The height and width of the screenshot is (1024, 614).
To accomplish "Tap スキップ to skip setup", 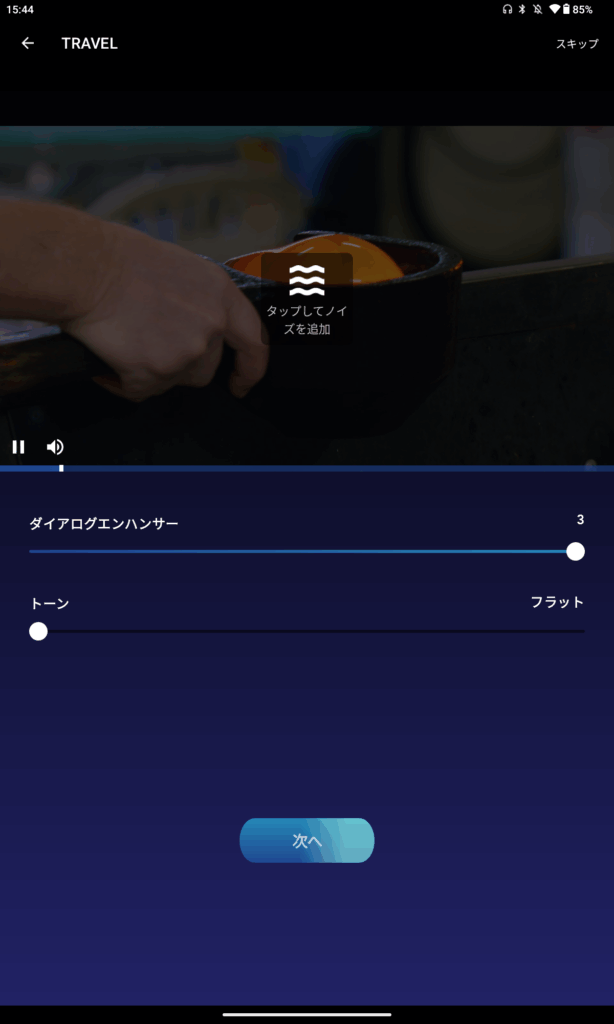I will [577, 44].
